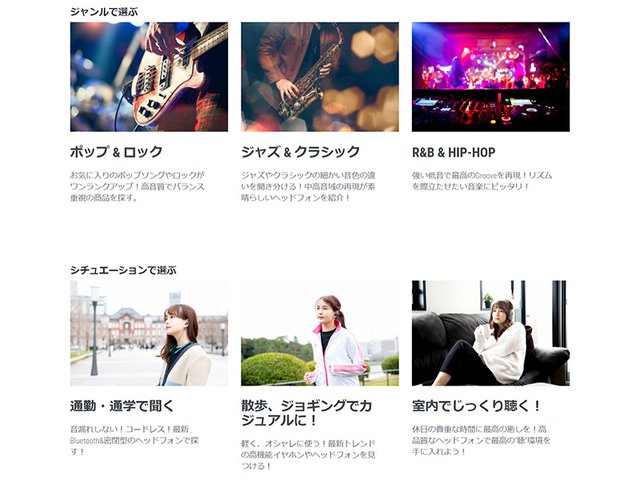Viewport: 640px width, 480px height.
Task: Choose the R&B & HIP-HOP genre card
Action: tap(490, 77)
